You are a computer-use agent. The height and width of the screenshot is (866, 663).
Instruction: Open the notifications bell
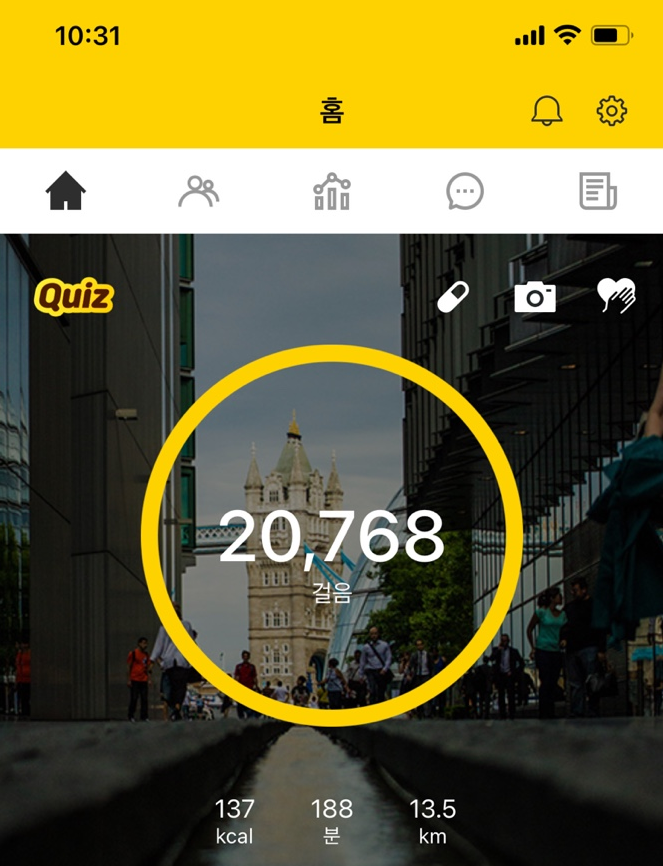click(546, 110)
